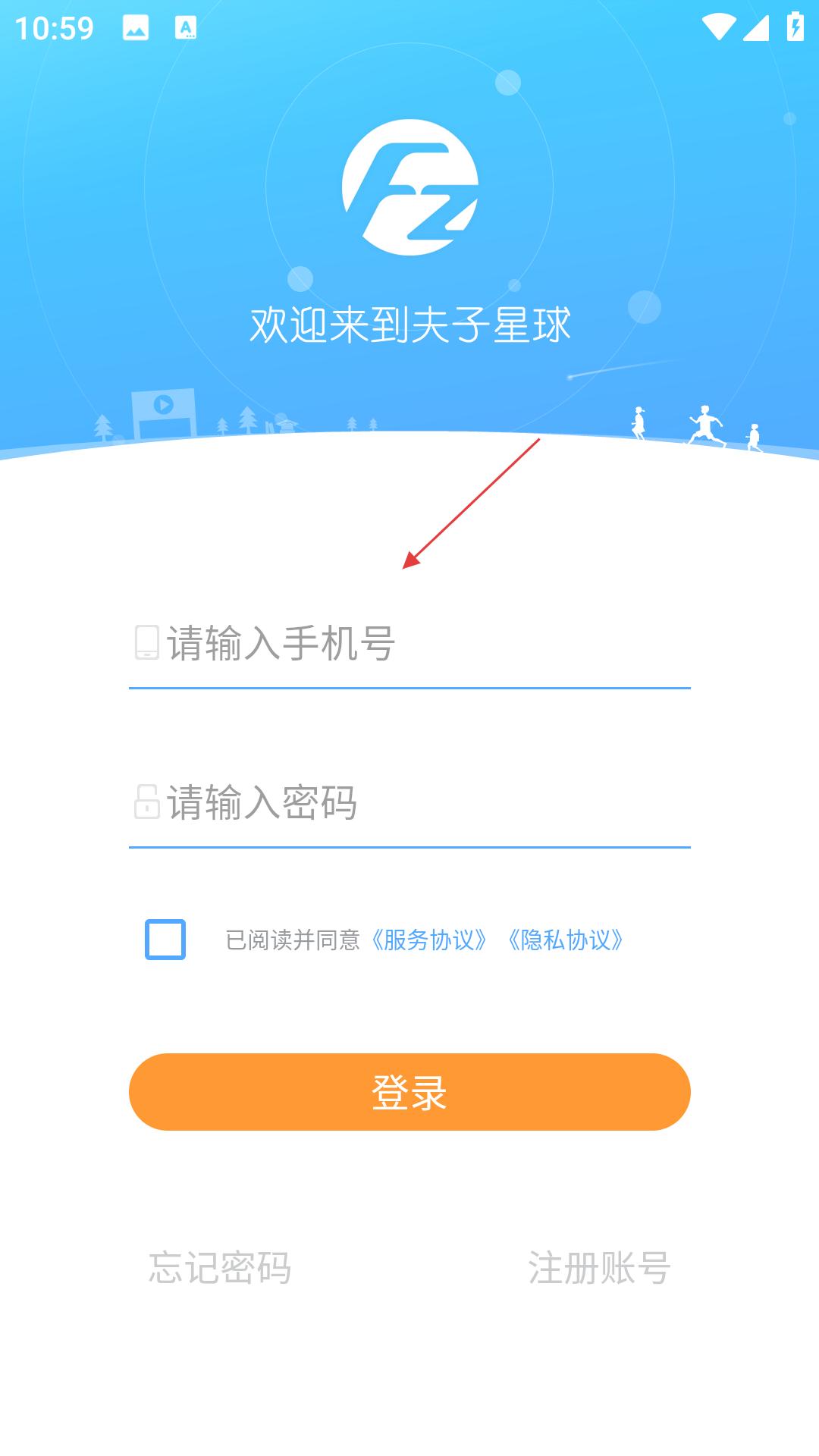Focus the password input field
Viewport: 819px width, 1456px height.
coord(409,802)
